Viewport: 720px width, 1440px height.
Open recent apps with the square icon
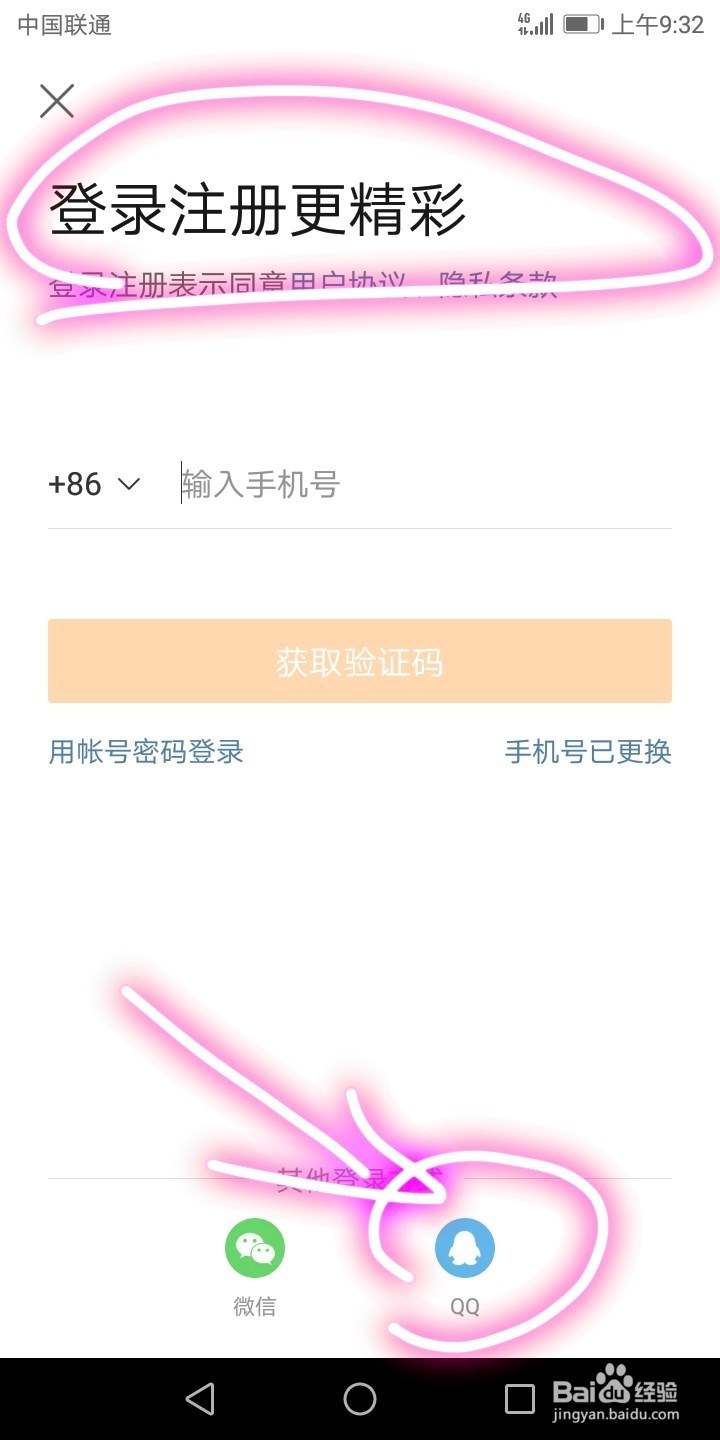point(518,1398)
